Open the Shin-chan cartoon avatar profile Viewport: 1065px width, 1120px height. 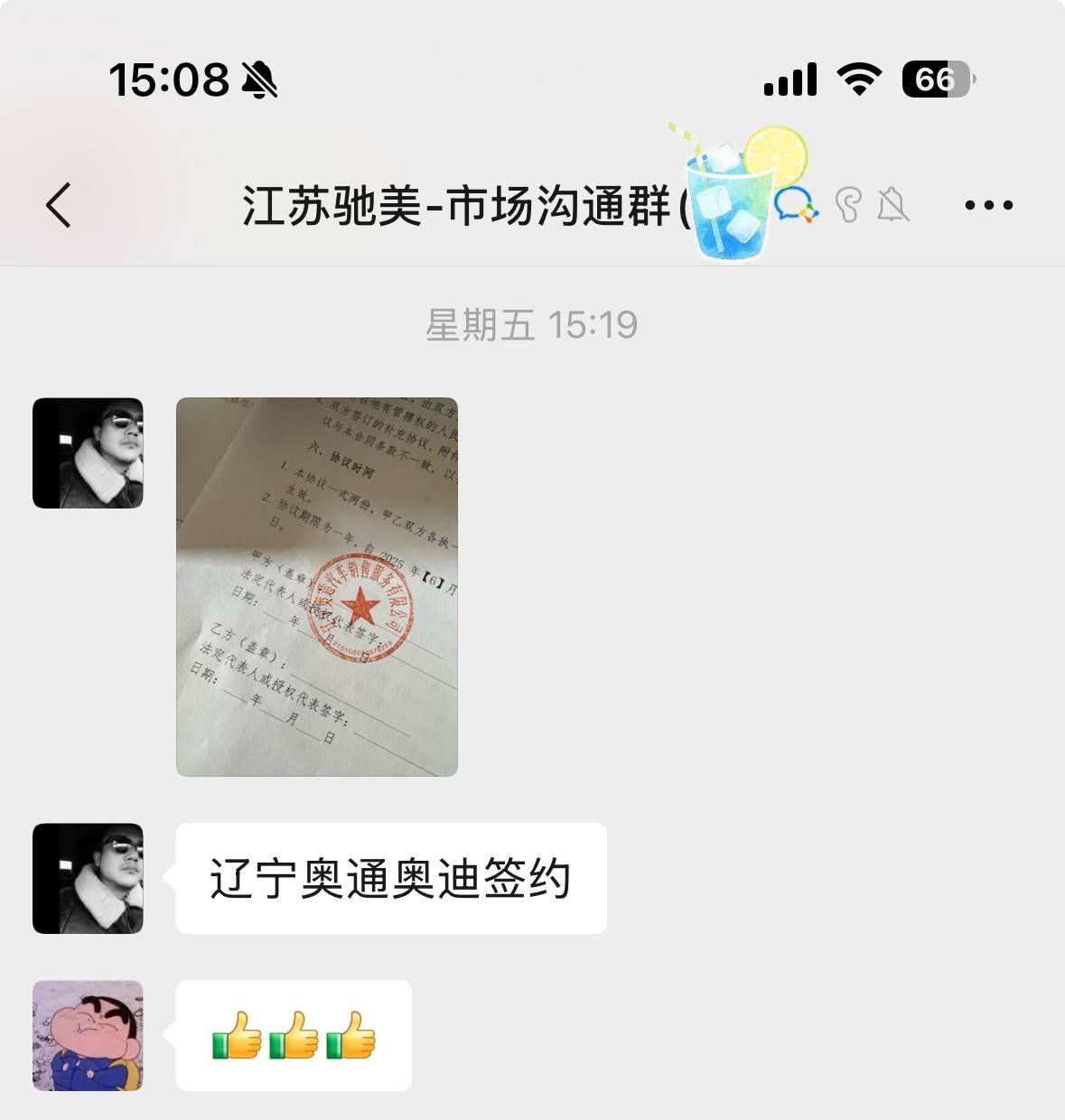[x=88, y=1035]
